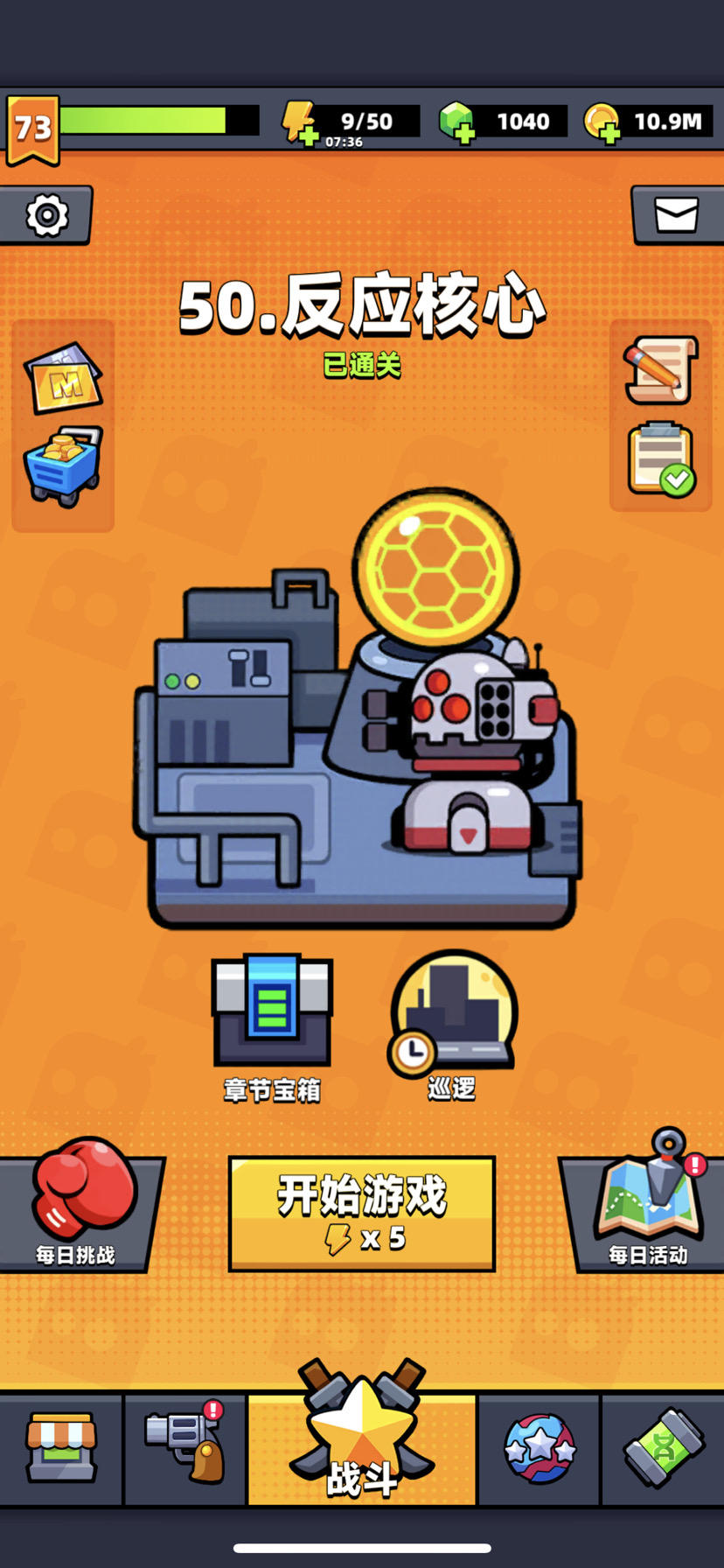Start a 巡逻 patrol session
Image resolution: width=724 pixels, height=1568 pixels.
[x=450, y=1011]
